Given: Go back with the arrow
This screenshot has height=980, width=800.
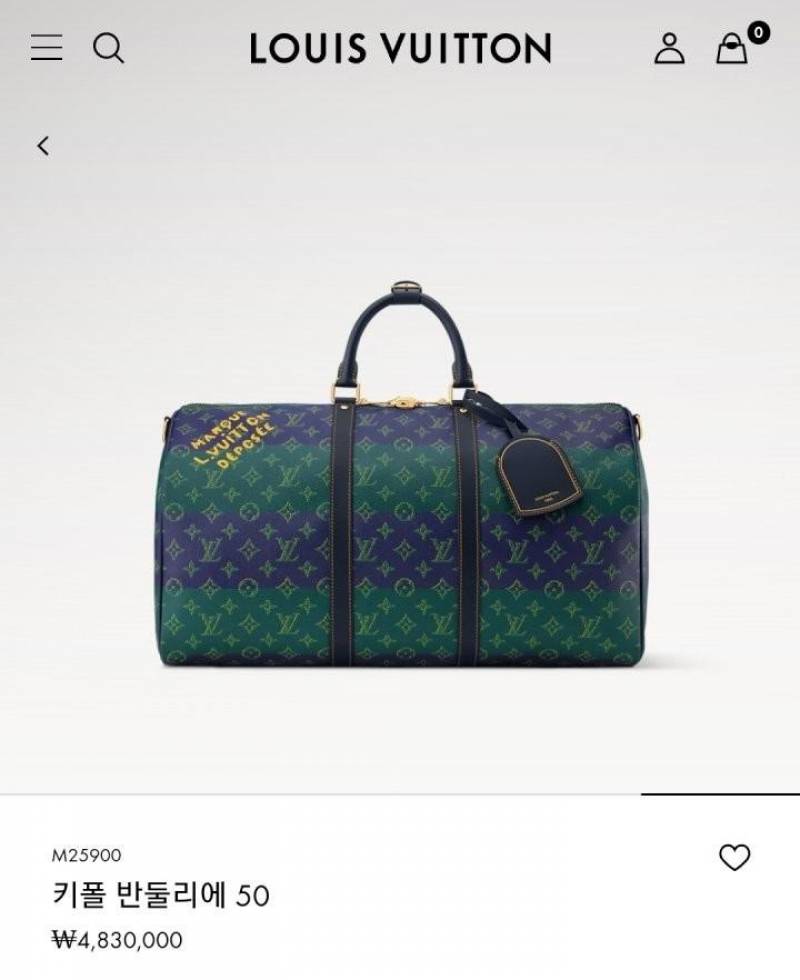Looking at the screenshot, I should click(x=43, y=146).
